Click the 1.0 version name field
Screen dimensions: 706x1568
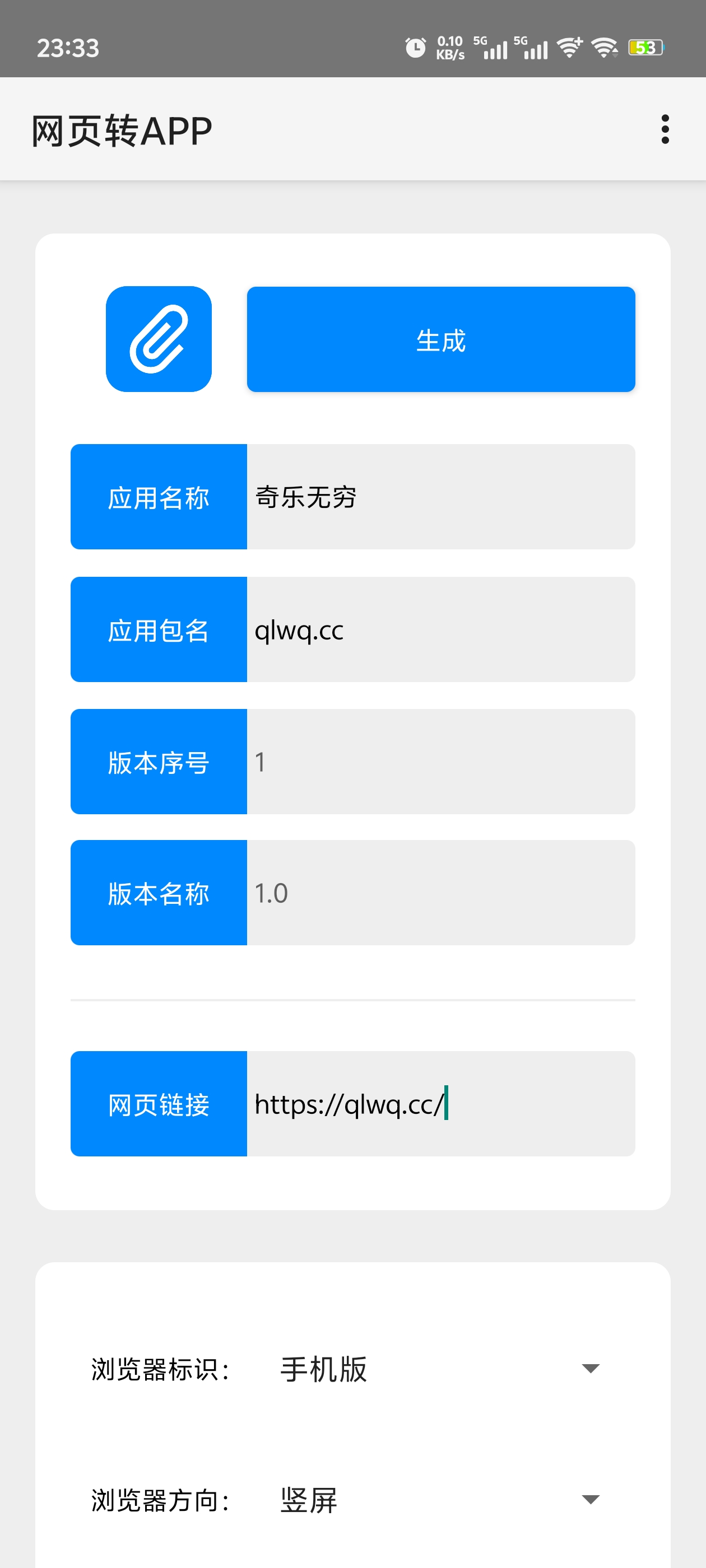click(426, 894)
